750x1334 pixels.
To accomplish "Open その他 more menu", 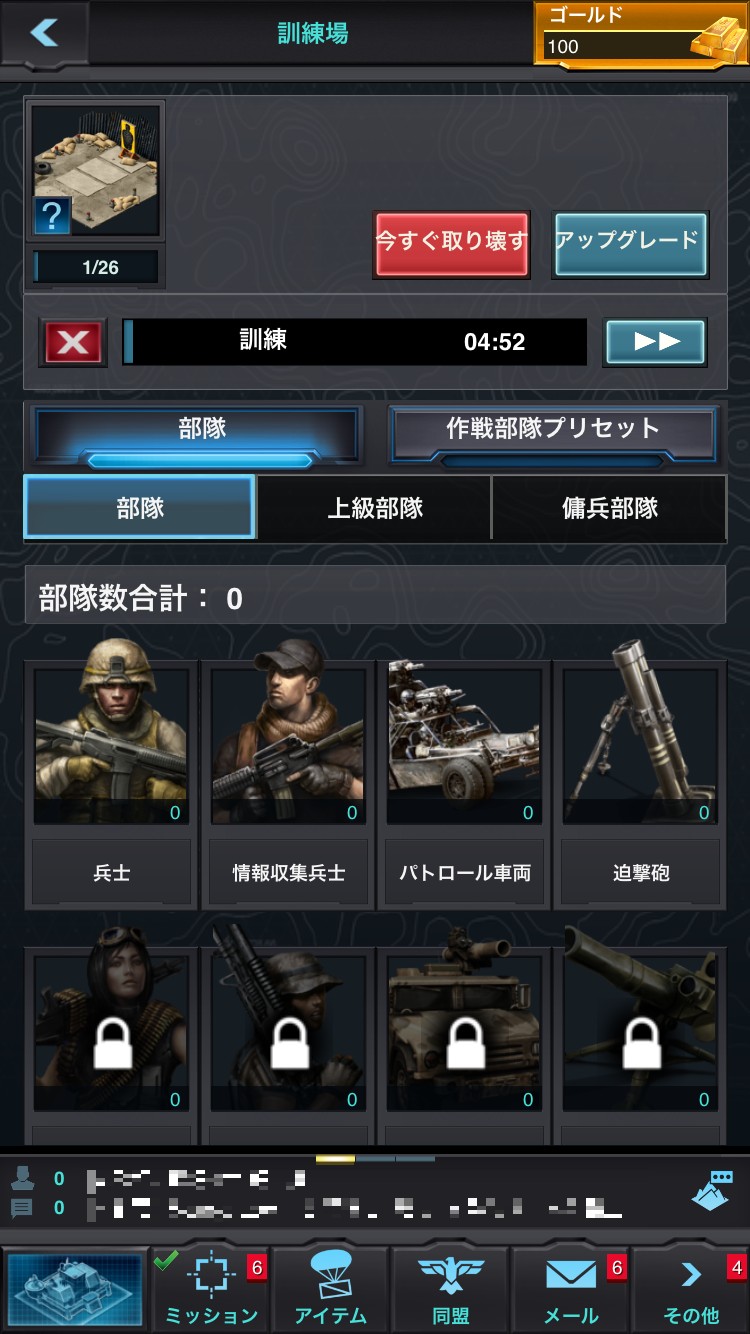I will [691, 1290].
